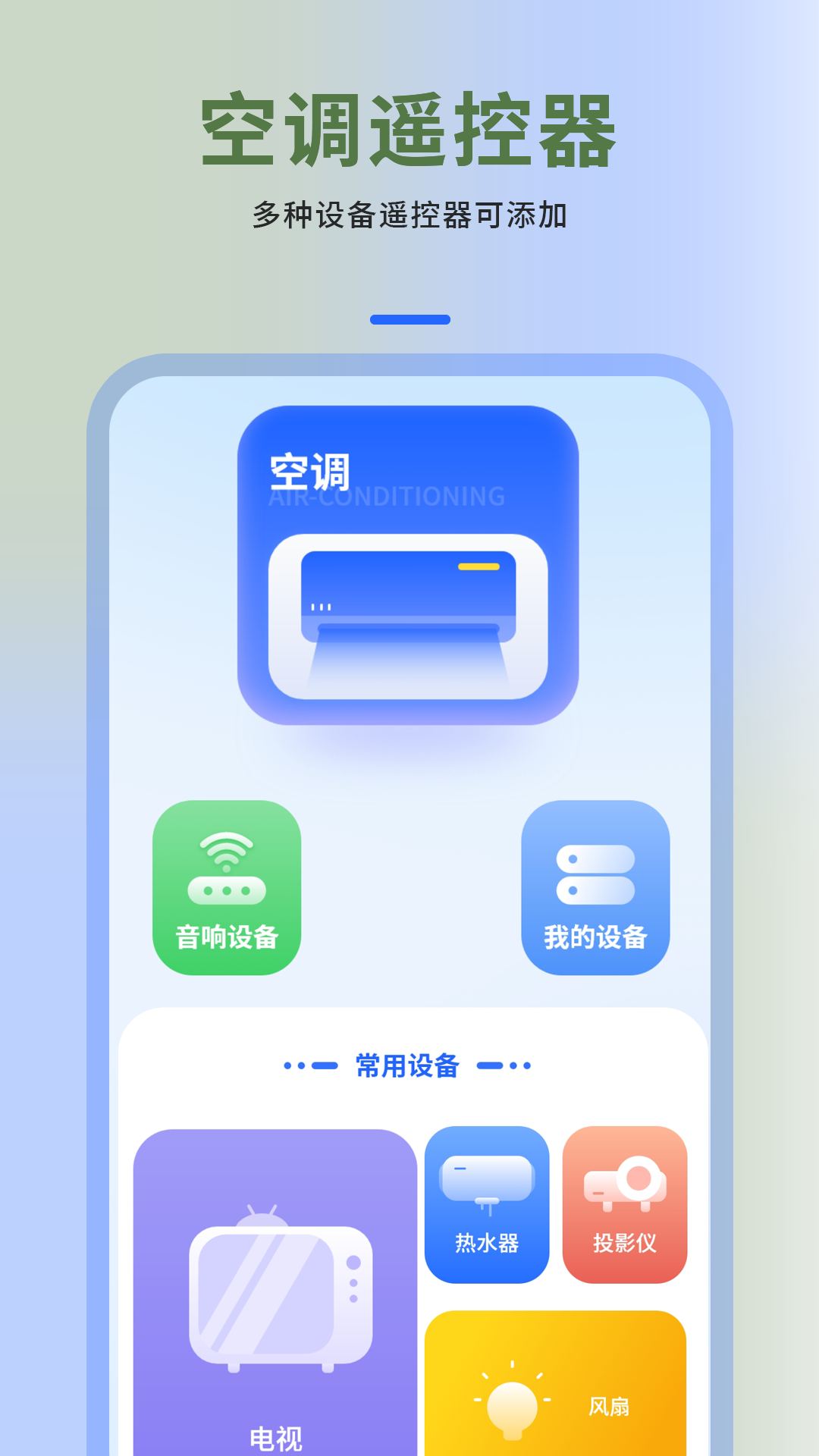The width and height of the screenshot is (819, 1456).
Task: Click the 我的设备 label text
Action: 595,937
